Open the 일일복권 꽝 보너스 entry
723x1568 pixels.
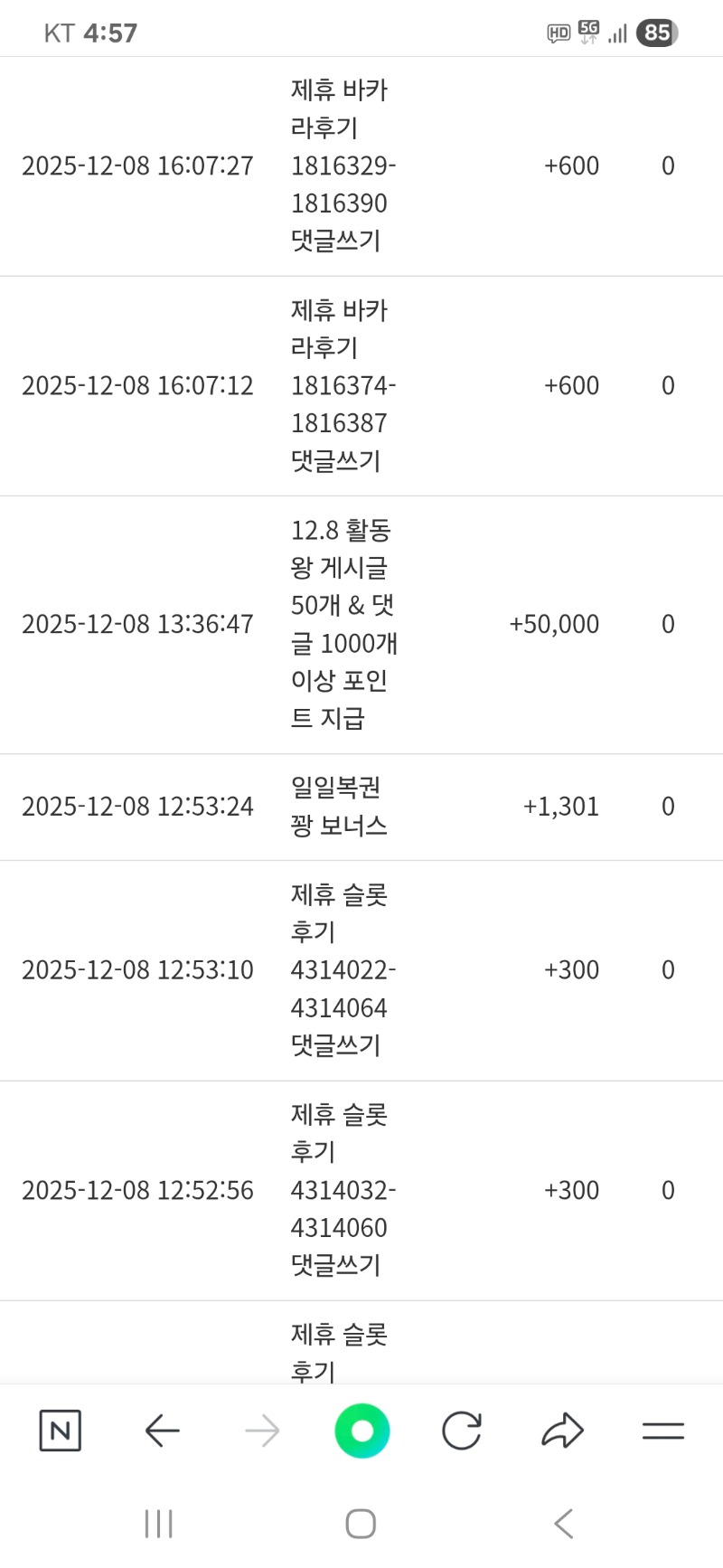pyautogui.click(x=361, y=806)
